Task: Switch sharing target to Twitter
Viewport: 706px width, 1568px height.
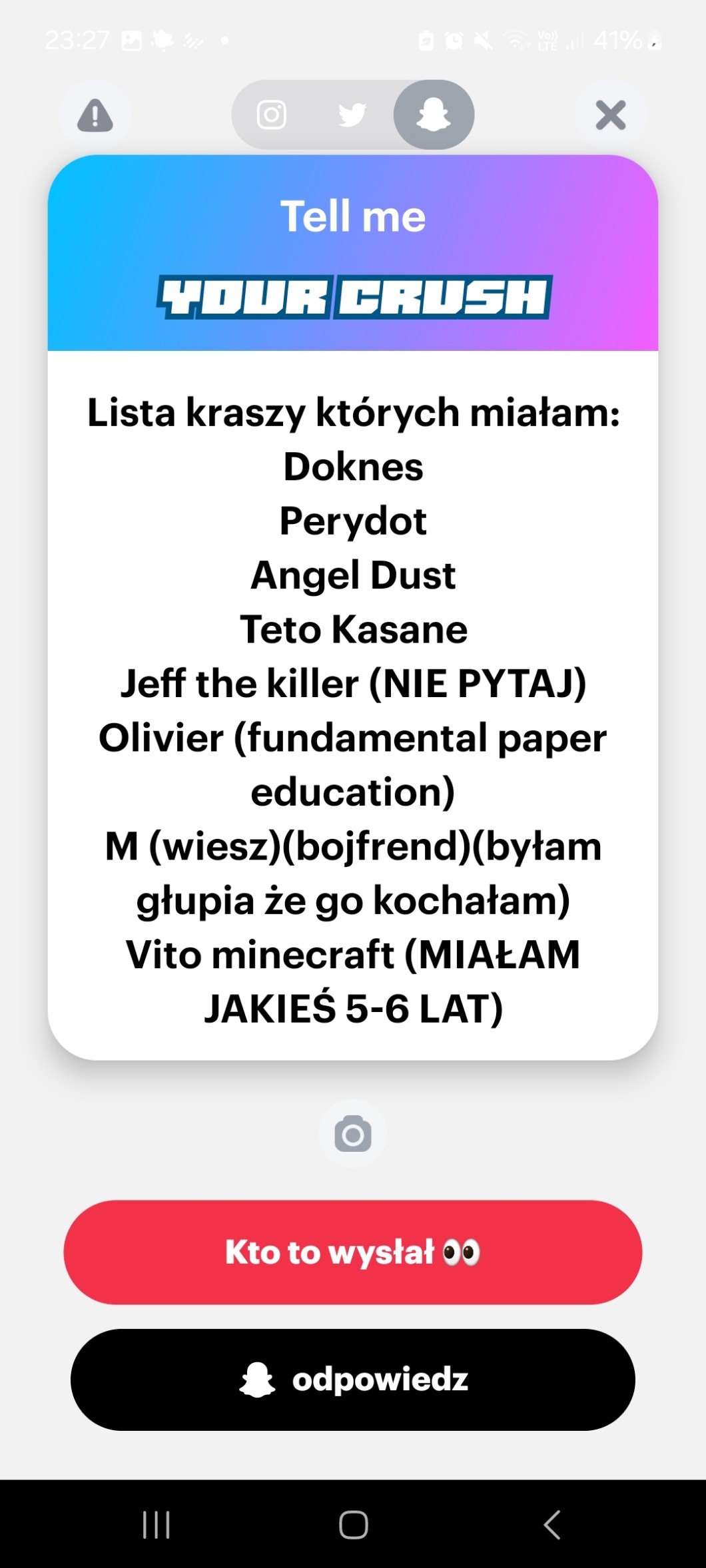Action: point(352,115)
